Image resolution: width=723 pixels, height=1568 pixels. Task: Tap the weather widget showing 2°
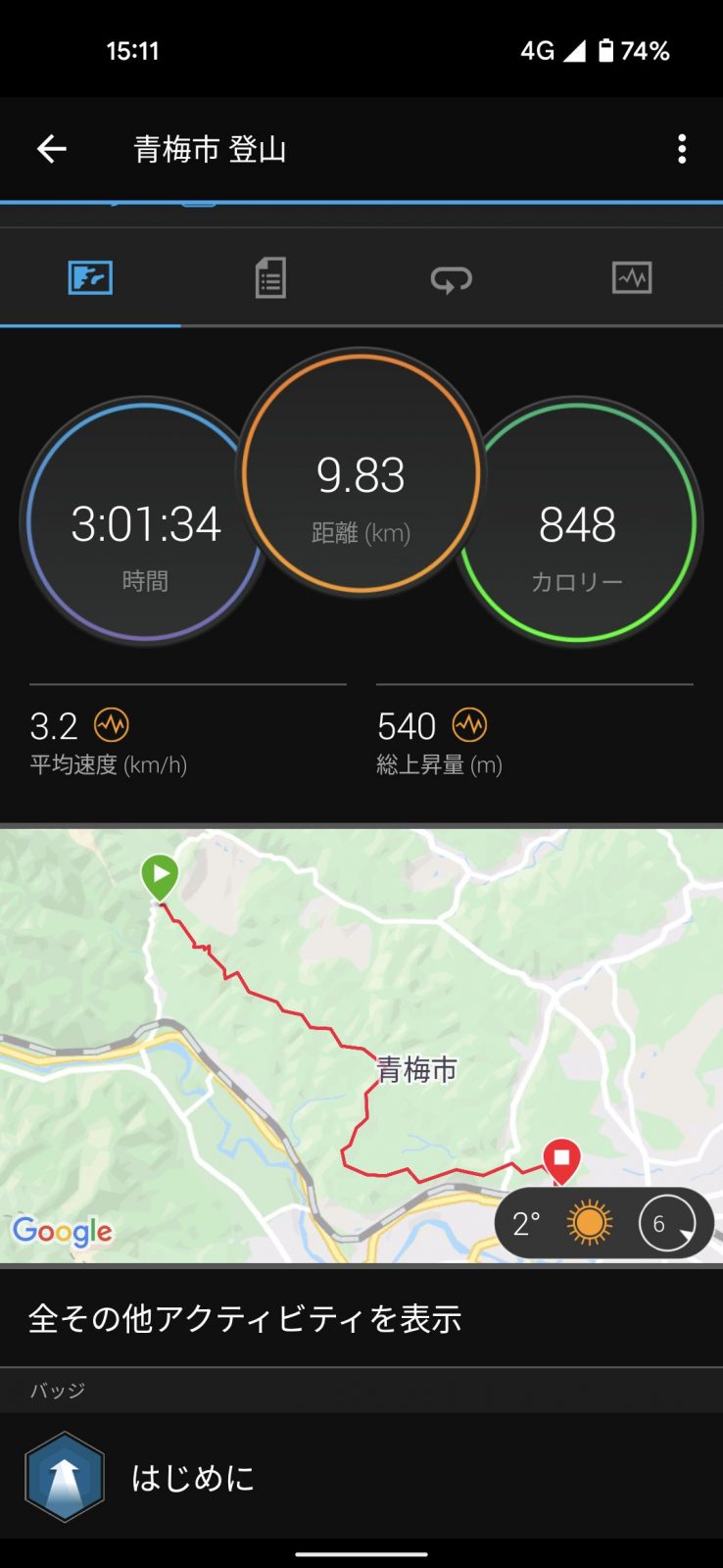coord(603,1223)
